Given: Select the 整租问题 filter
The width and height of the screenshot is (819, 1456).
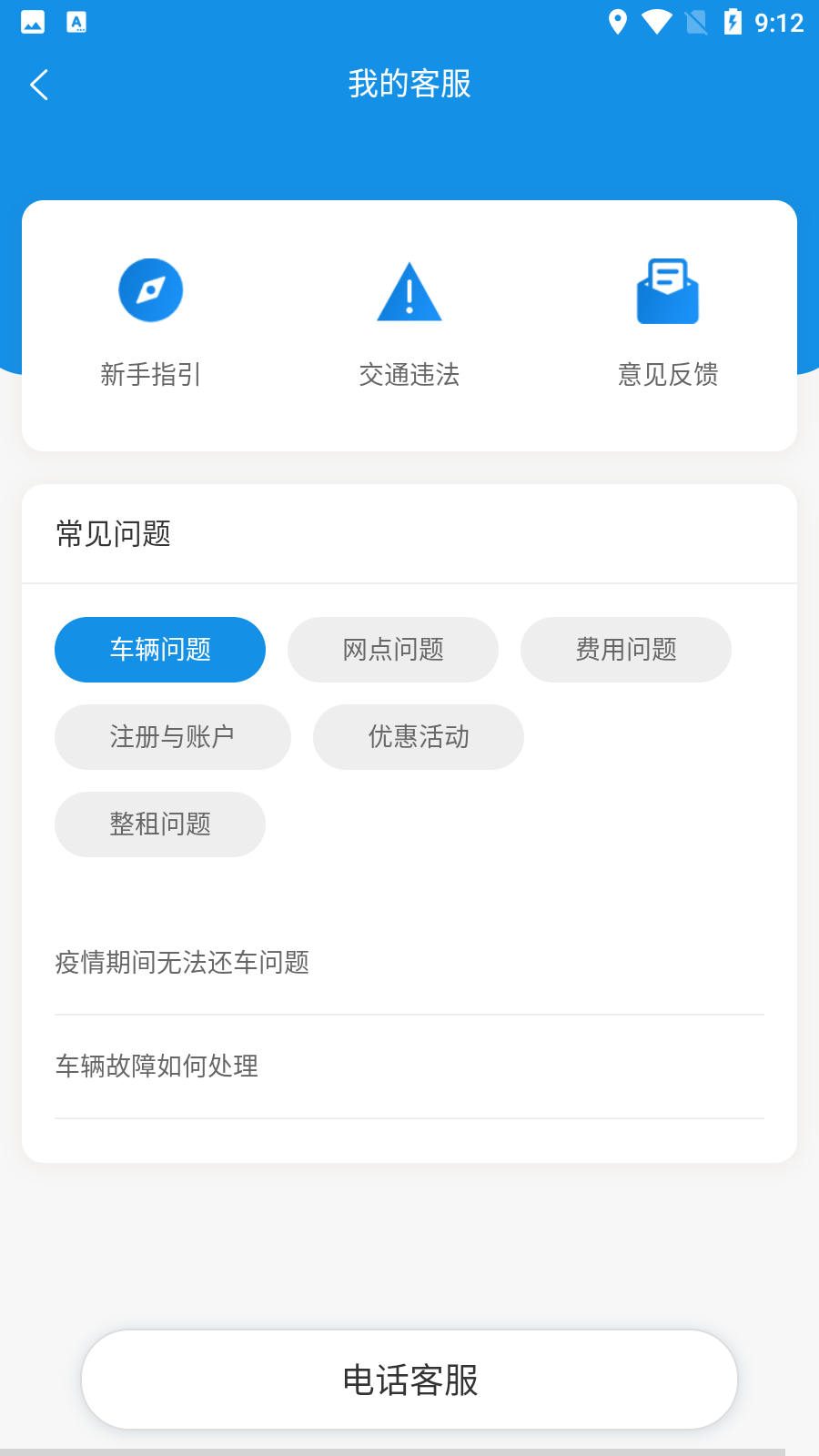Looking at the screenshot, I should point(159,824).
